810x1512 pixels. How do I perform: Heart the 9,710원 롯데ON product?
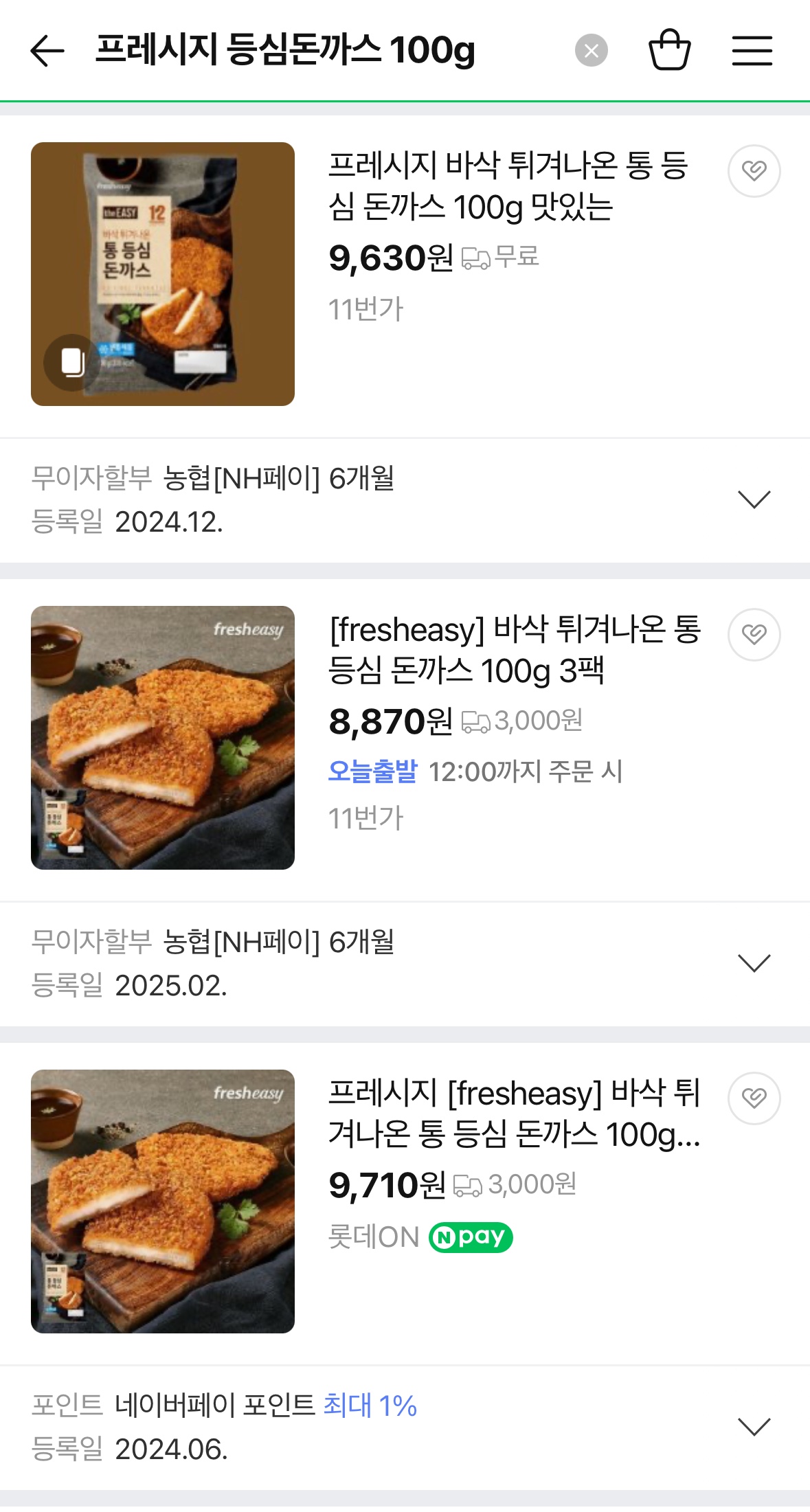point(754,1098)
